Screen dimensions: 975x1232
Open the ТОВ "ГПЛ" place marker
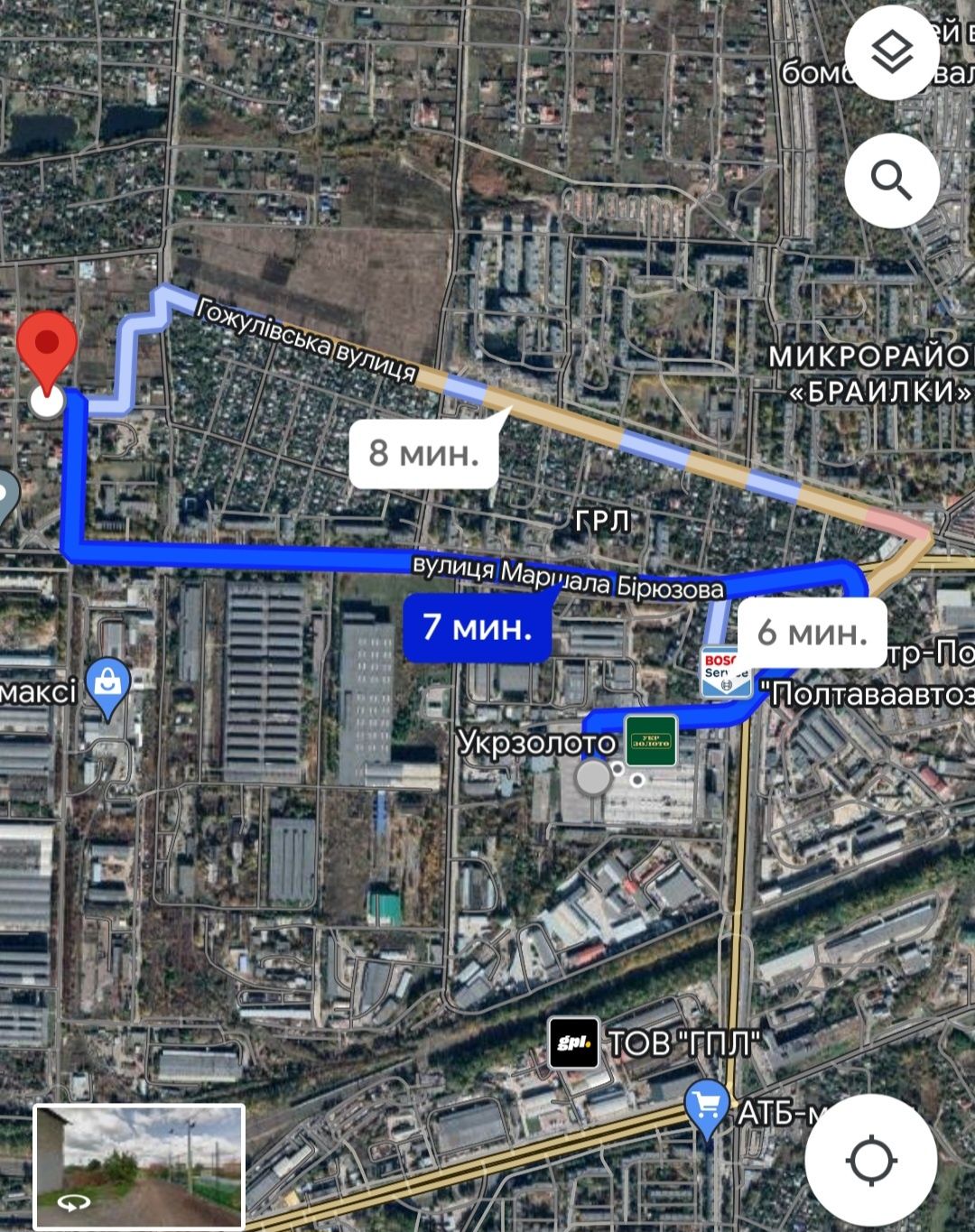click(574, 1043)
